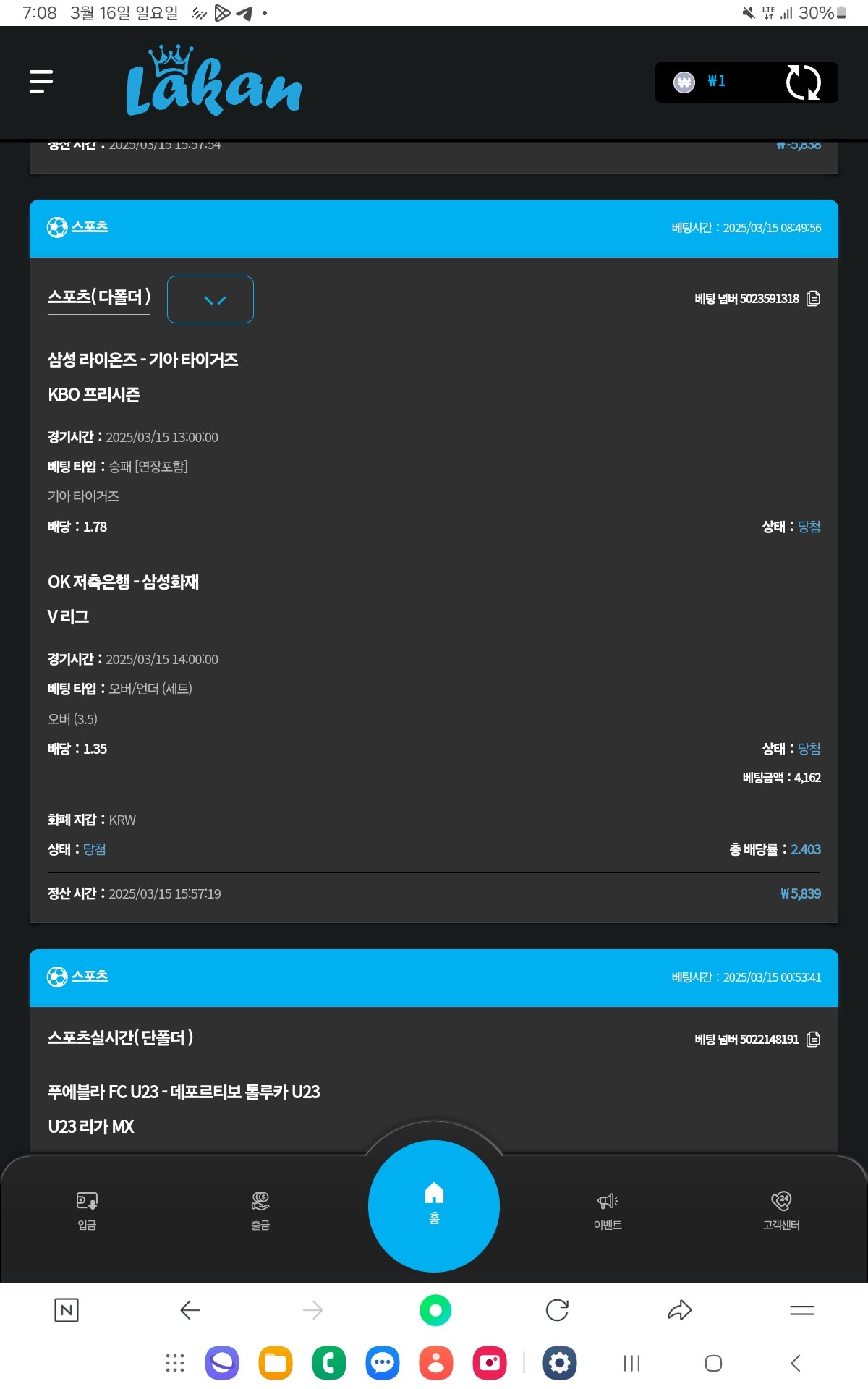Go to 입금 deposit page
This screenshot has width=868, height=1389.
[87, 1209]
